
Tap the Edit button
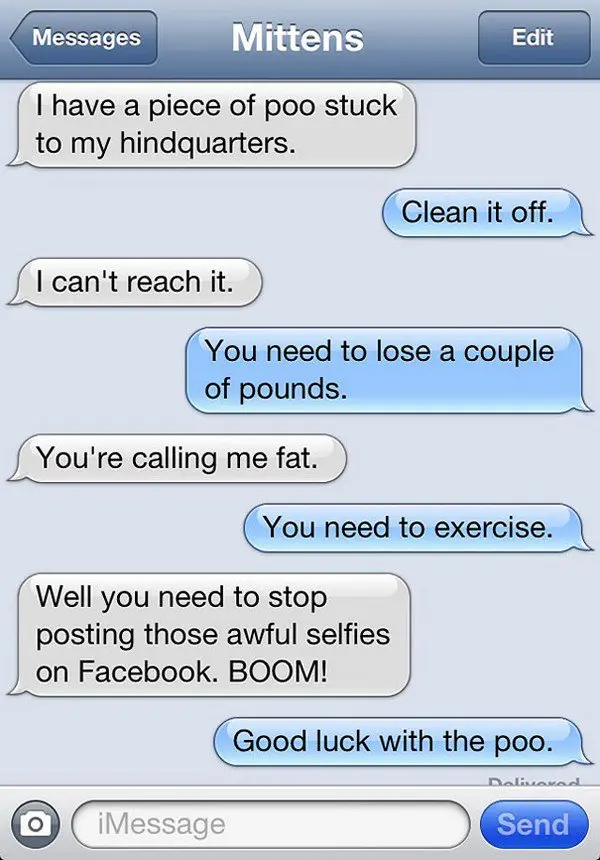531,38
